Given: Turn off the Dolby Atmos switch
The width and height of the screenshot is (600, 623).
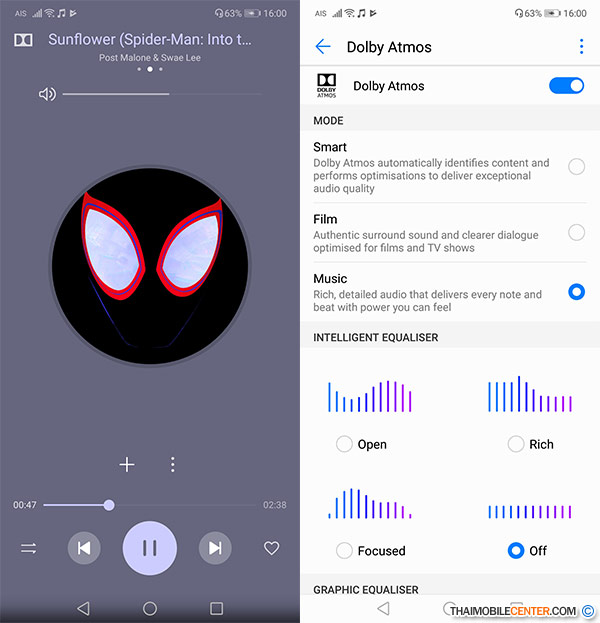Looking at the screenshot, I should point(566,86).
